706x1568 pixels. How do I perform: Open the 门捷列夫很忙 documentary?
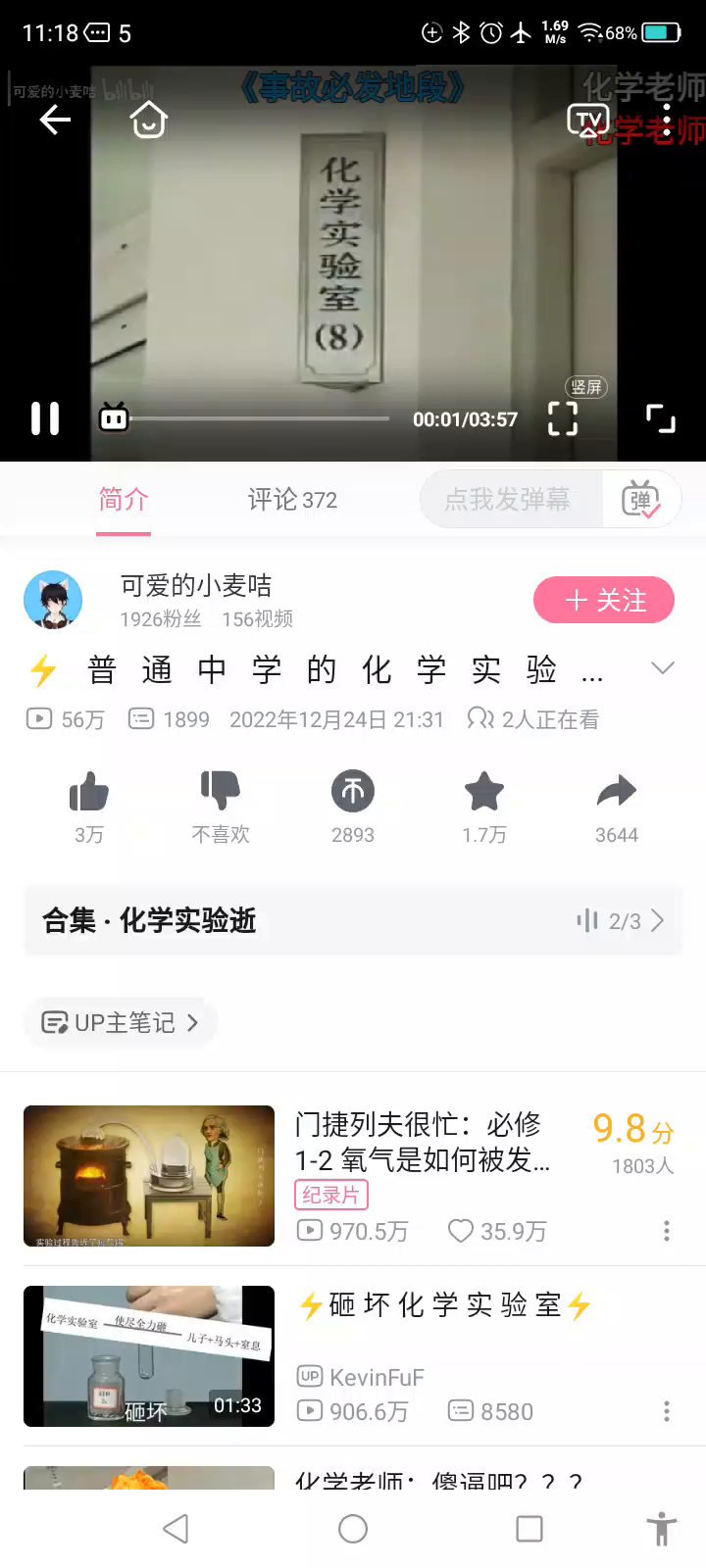coord(422,1142)
